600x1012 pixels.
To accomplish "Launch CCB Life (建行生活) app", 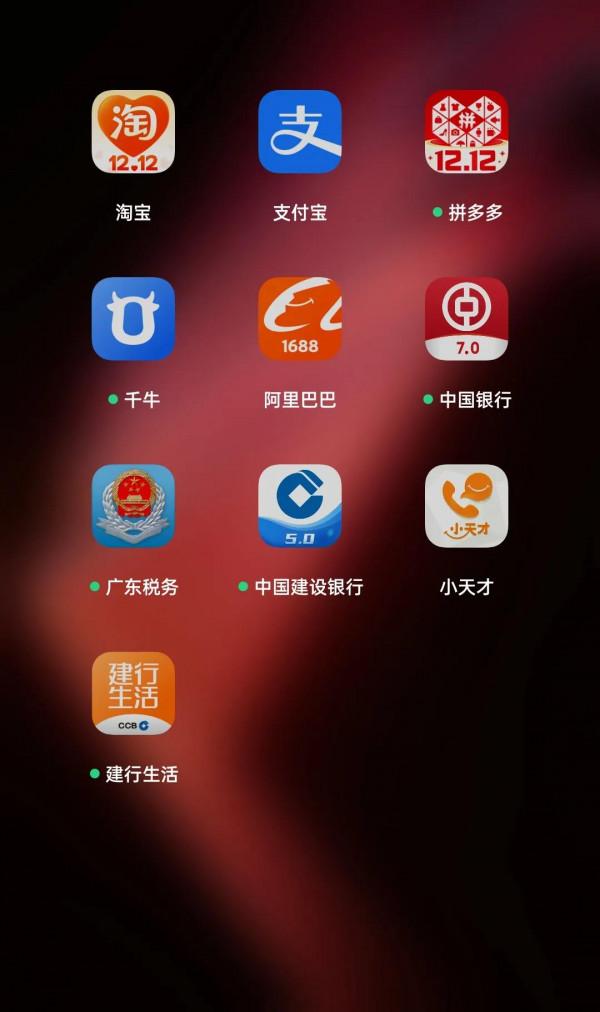I will click(x=133, y=693).
